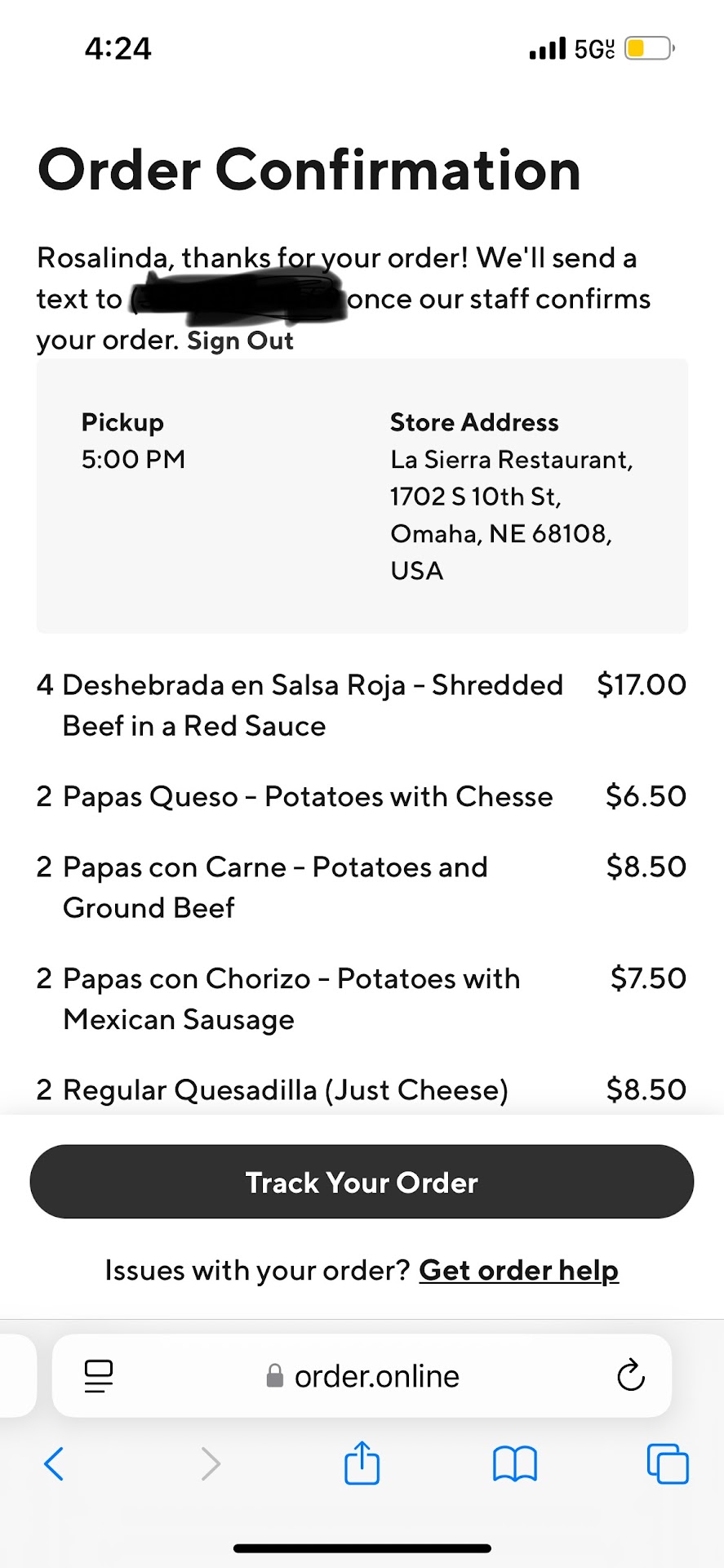Go back to the previous page
Viewport: 724px width, 1568px height.
[54, 1463]
